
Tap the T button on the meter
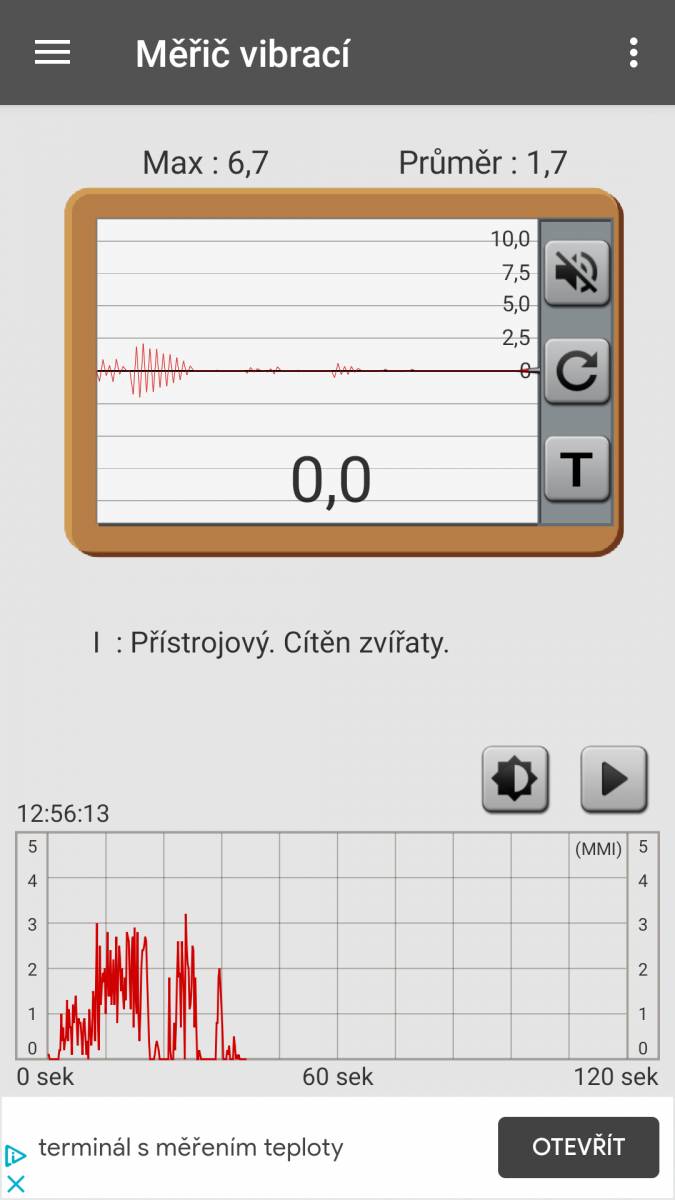coord(577,468)
